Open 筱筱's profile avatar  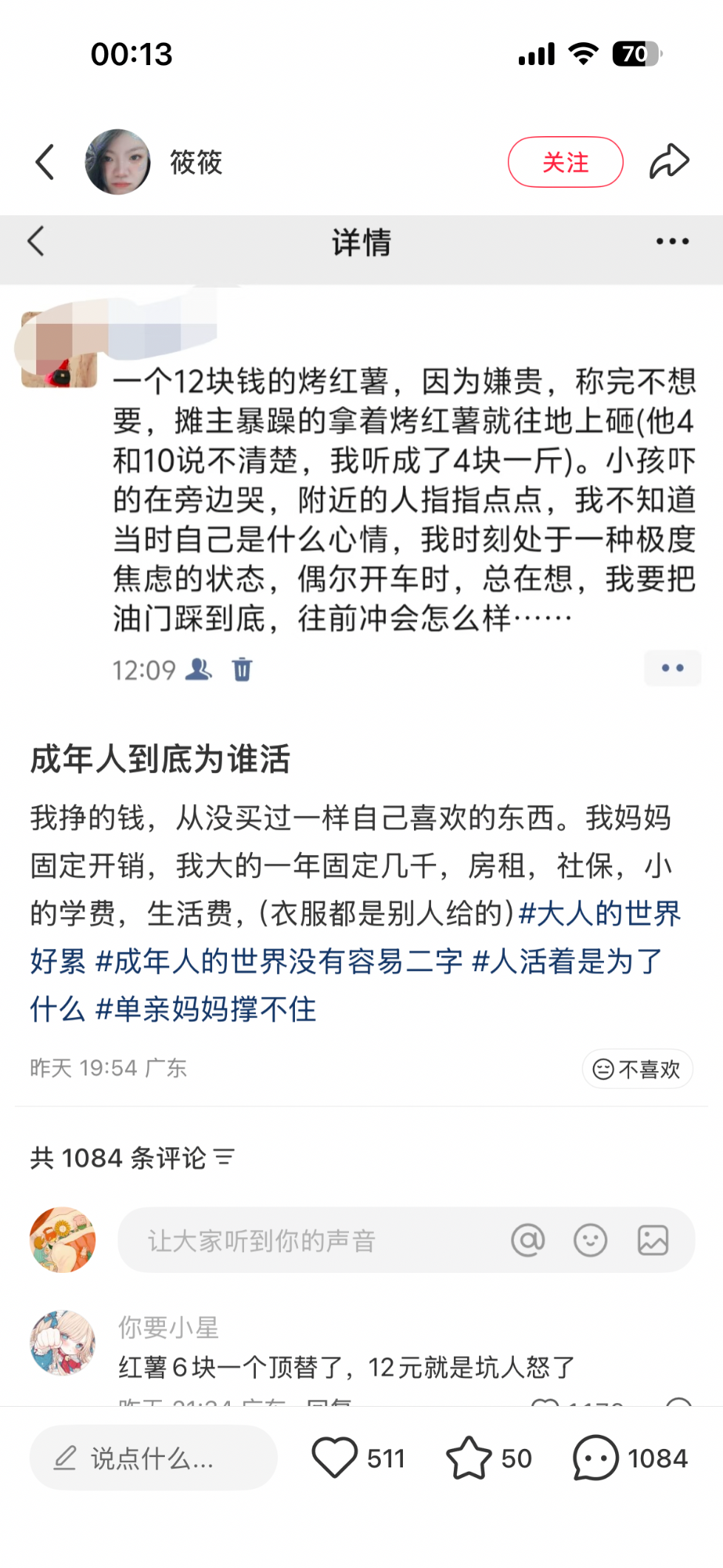pos(118,162)
